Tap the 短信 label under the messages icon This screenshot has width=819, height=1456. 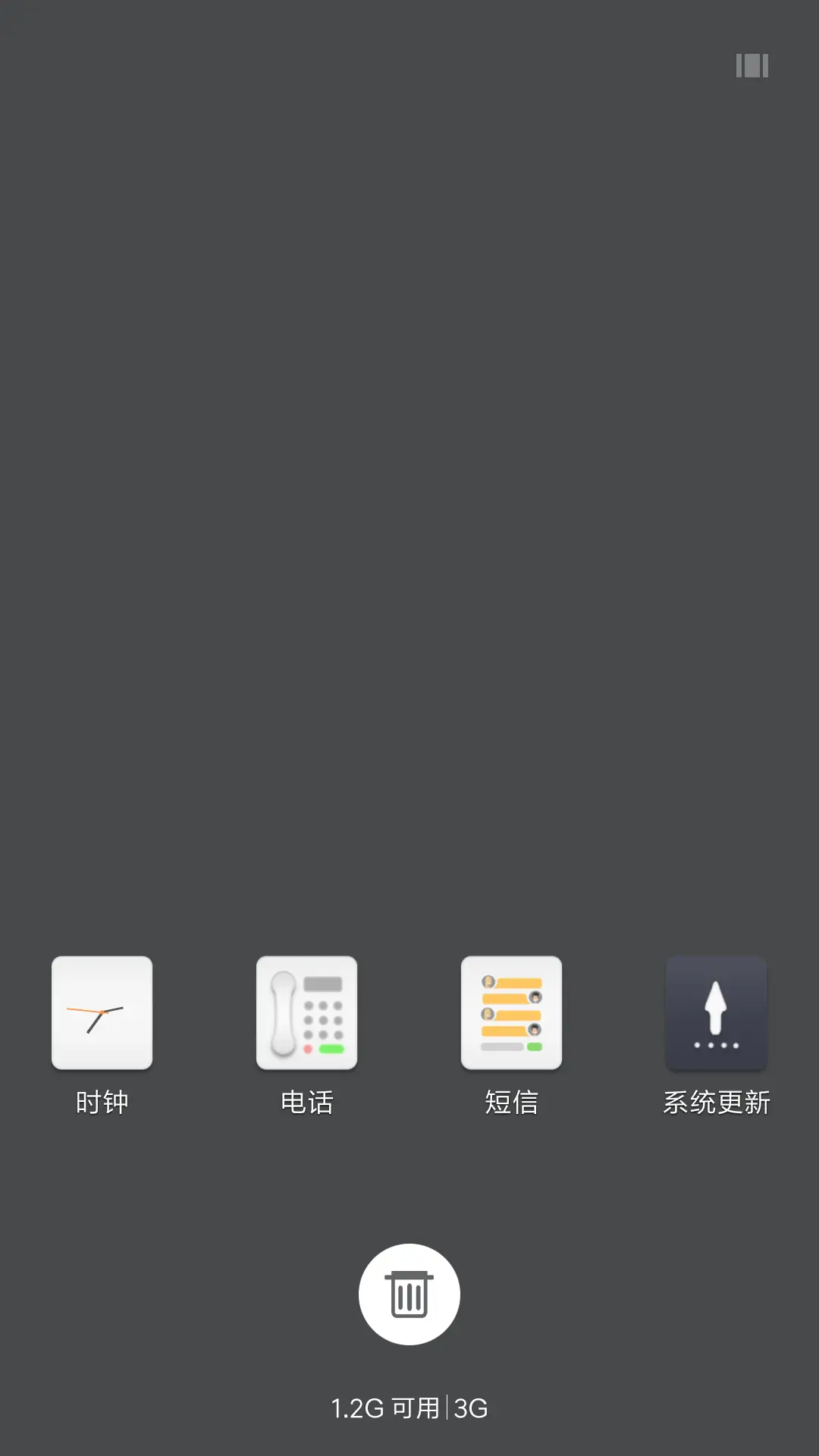coord(511,1103)
